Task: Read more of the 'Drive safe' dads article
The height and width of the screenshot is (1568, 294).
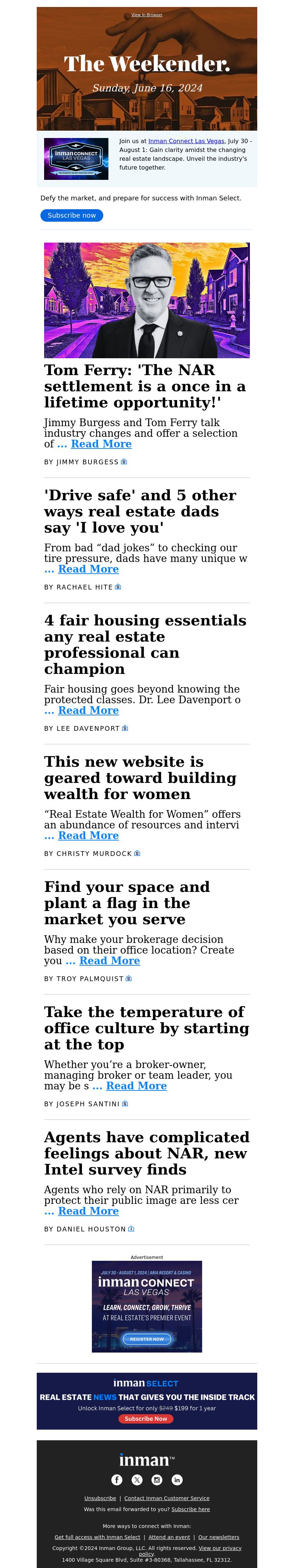Action: [88, 569]
